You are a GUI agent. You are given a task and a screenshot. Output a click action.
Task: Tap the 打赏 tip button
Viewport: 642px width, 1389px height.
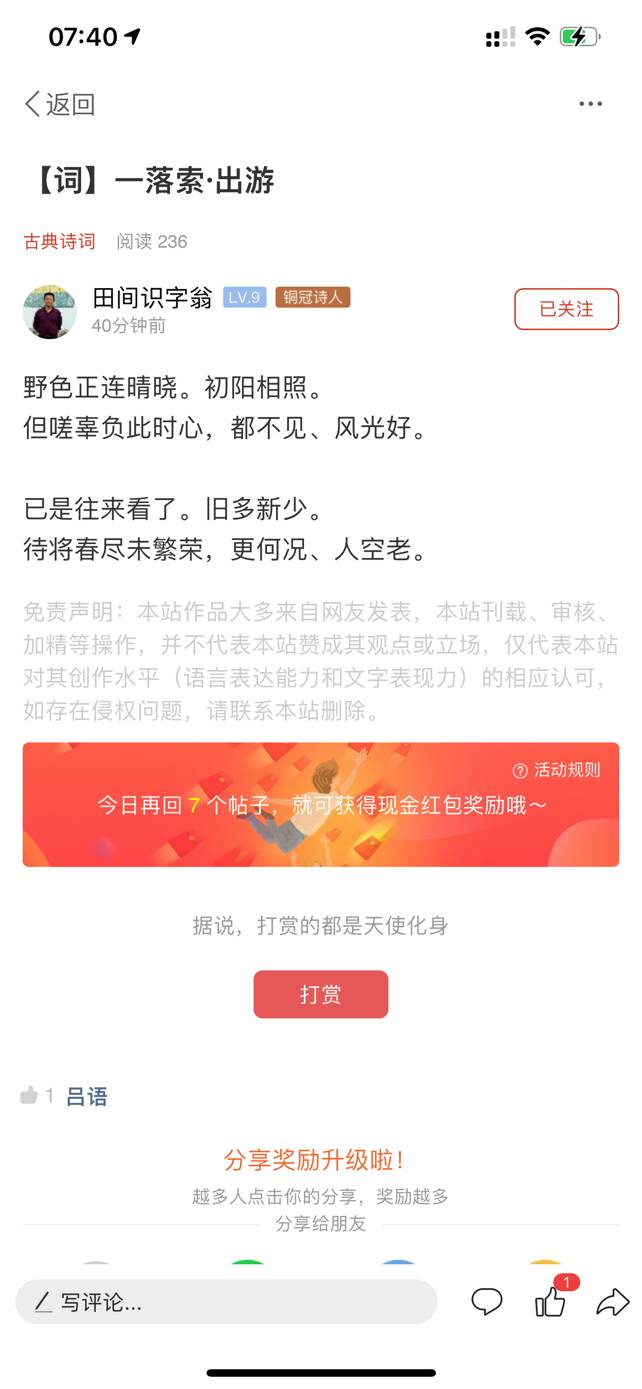320,994
